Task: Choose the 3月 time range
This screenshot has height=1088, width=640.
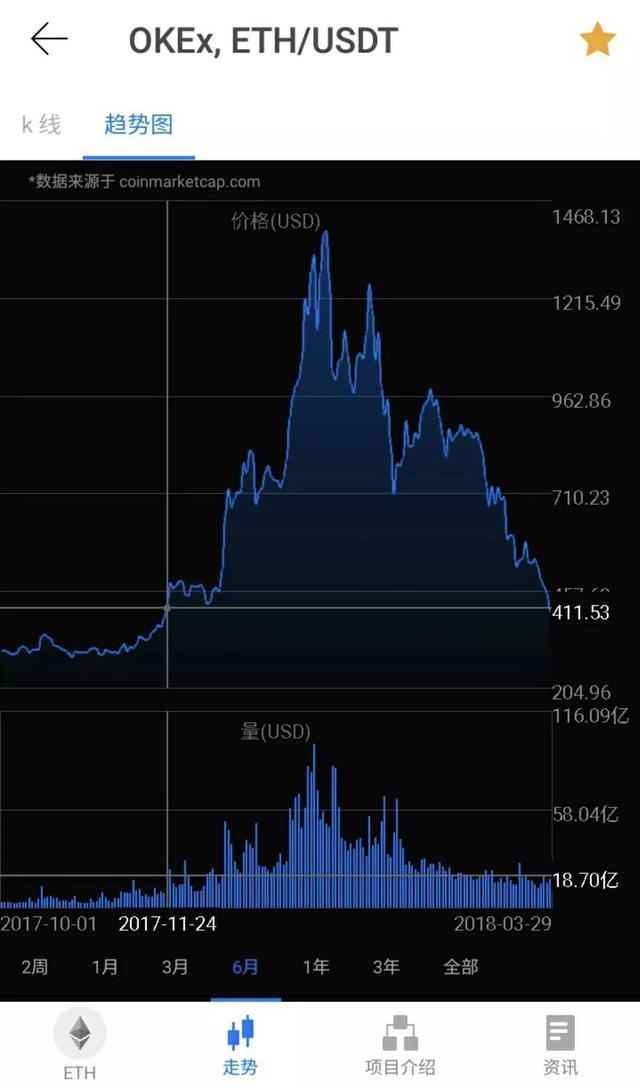Action: tap(175, 967)
